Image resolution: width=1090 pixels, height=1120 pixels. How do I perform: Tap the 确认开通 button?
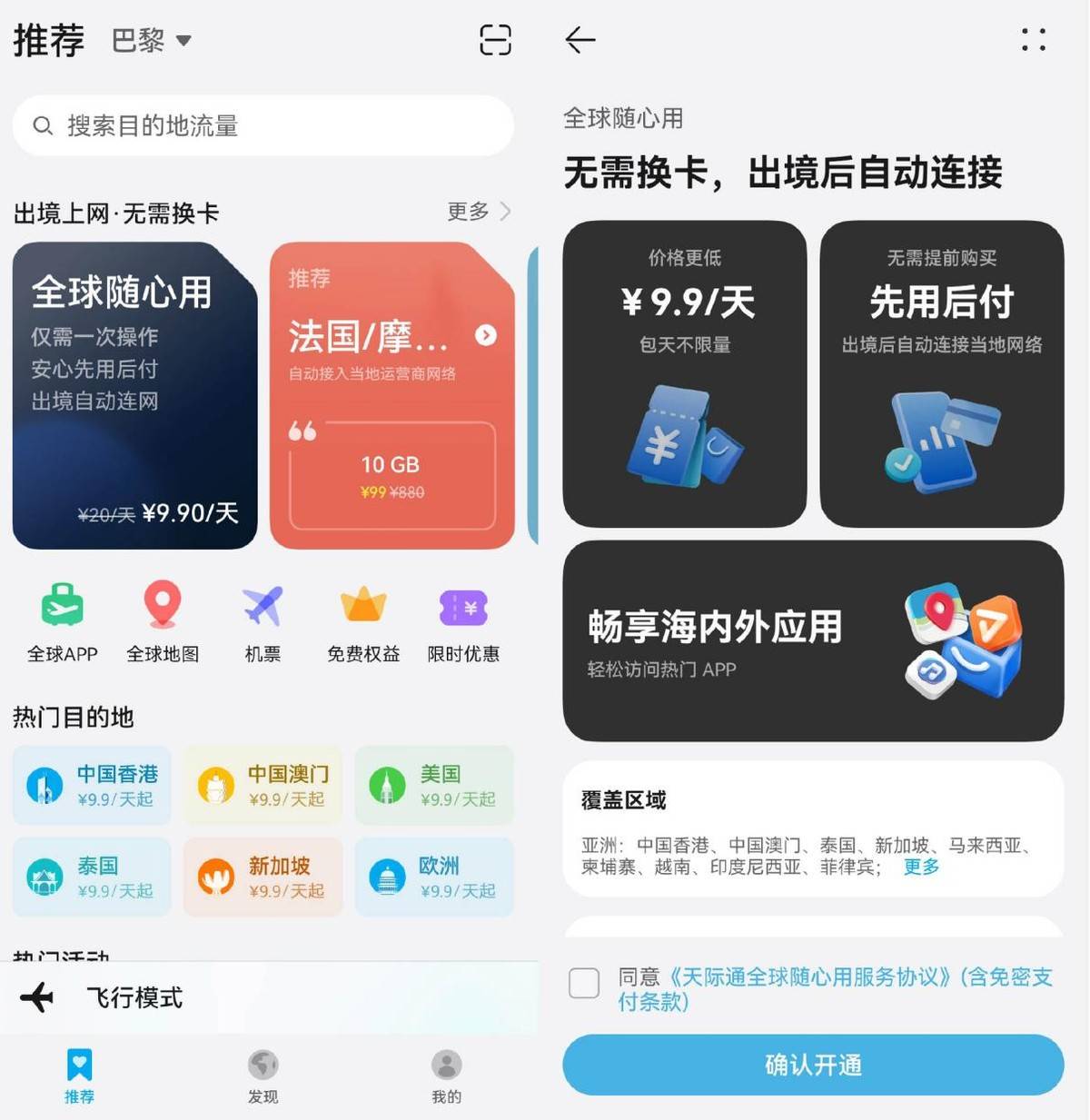813,1065
